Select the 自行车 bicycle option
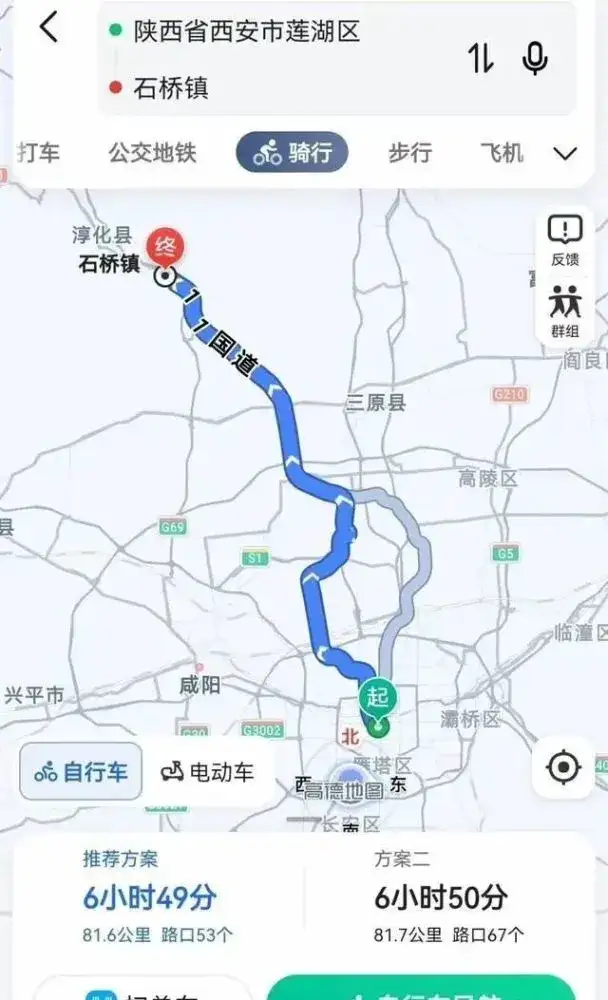This screenshot has height=1000, width=608. coord(81,772)
